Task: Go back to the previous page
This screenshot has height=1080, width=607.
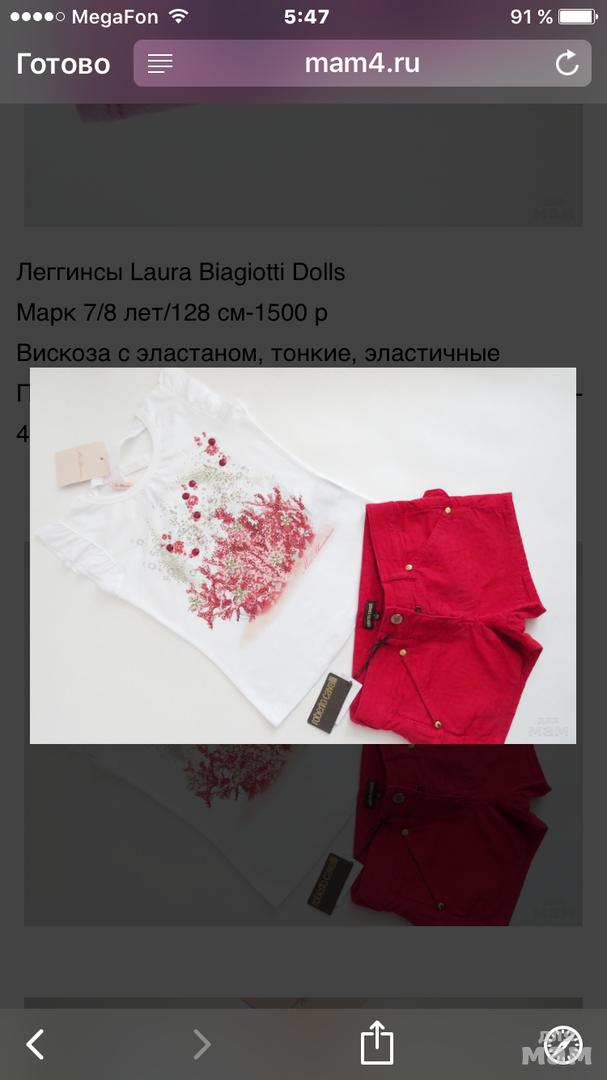Action: (x=35, y=1045)
